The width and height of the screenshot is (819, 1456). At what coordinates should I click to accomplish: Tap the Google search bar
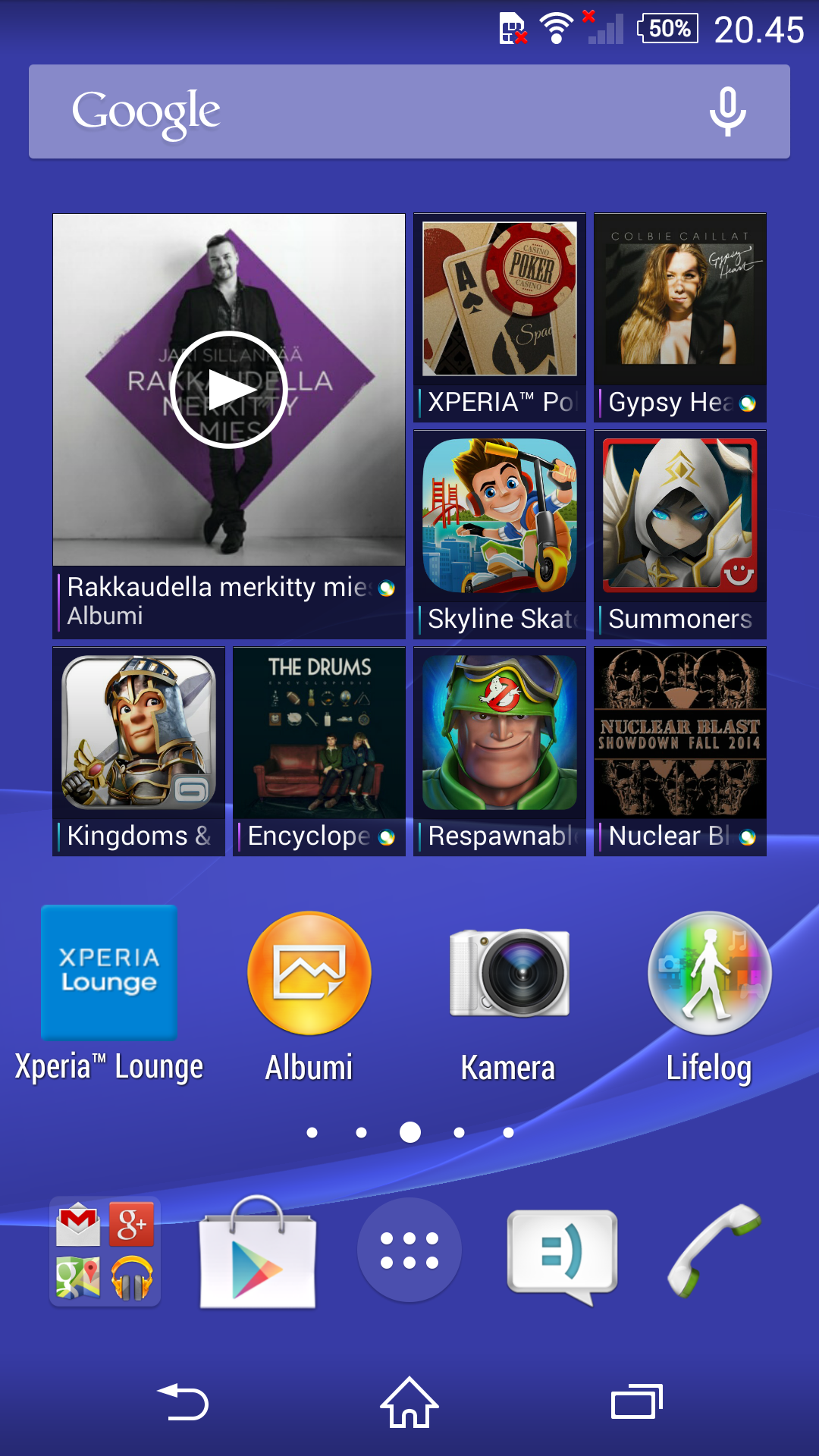click(409, 111)
